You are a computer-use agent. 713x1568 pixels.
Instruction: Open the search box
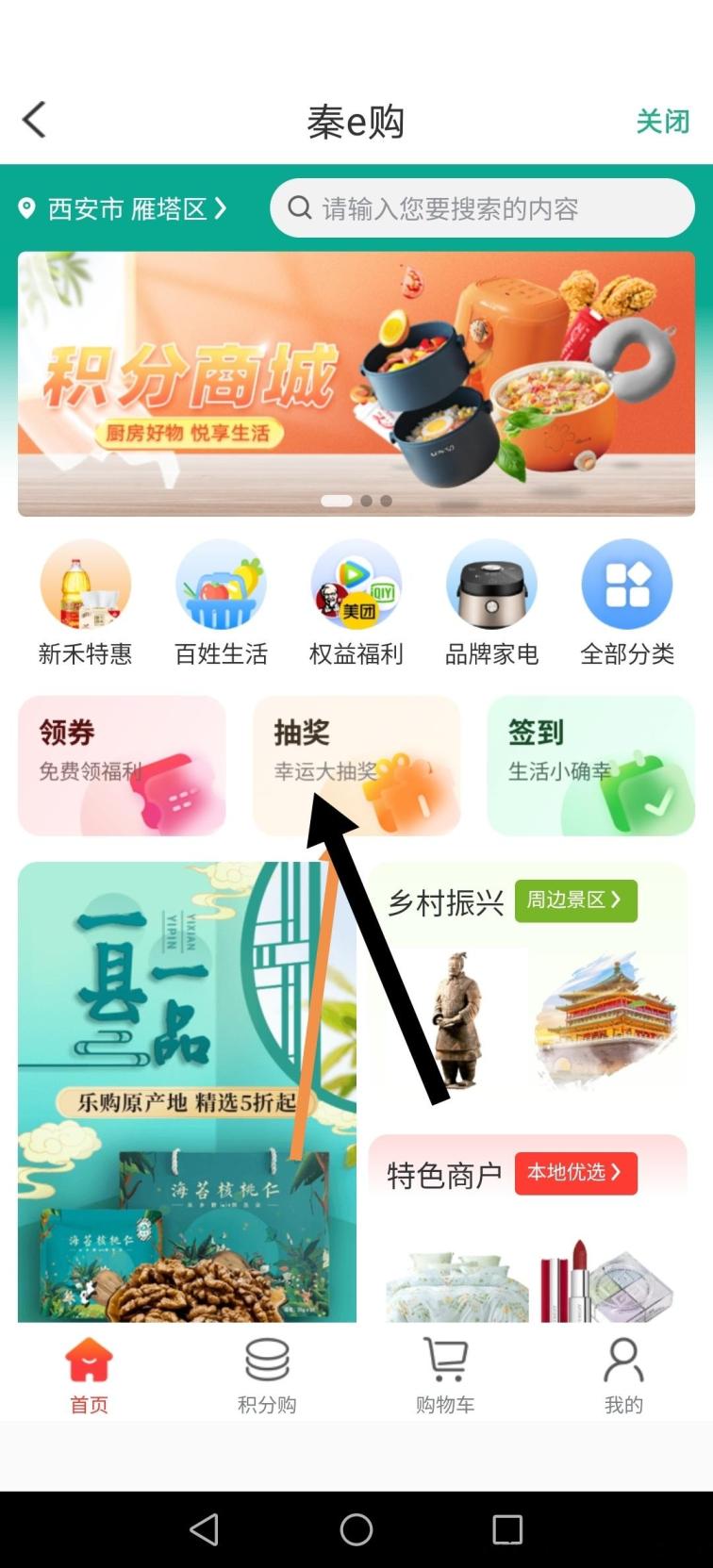pyautogui.click(x=482, y=208)
